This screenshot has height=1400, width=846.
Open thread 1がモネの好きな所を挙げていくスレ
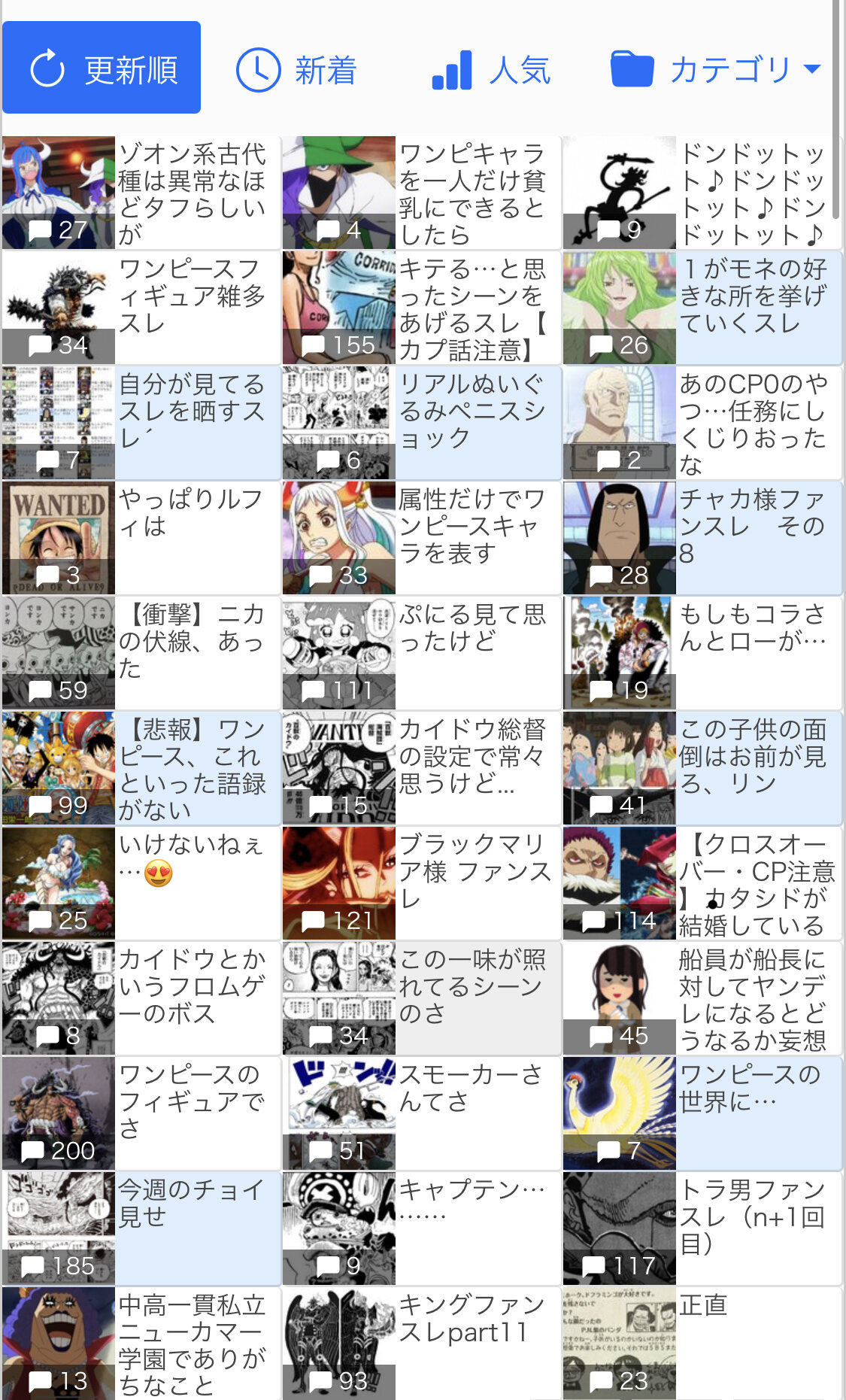pyautogui.click(x=702, y=308)
